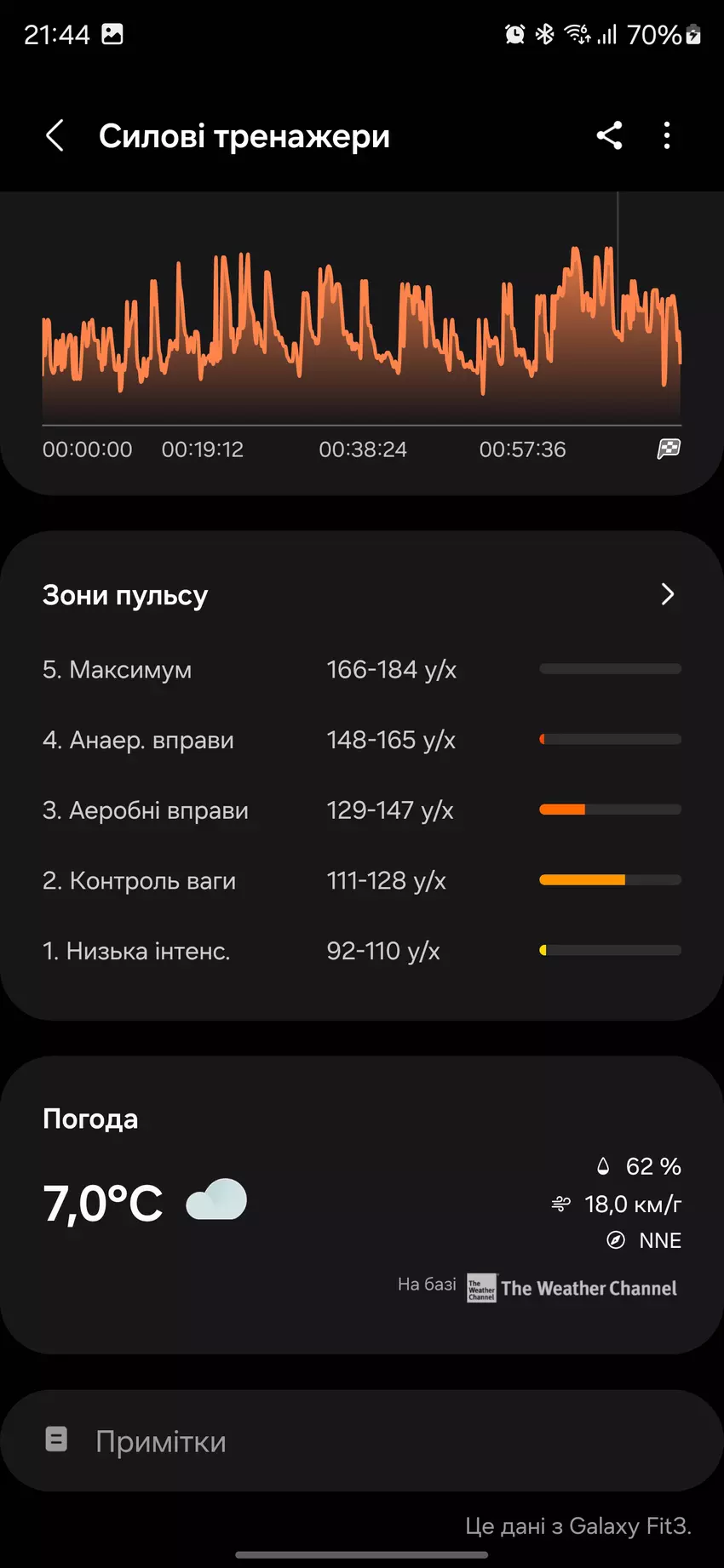The height and width of the screenshot is (1568, 724).
Task: Open the three-dot overflow menu
Action: (667, 135)
